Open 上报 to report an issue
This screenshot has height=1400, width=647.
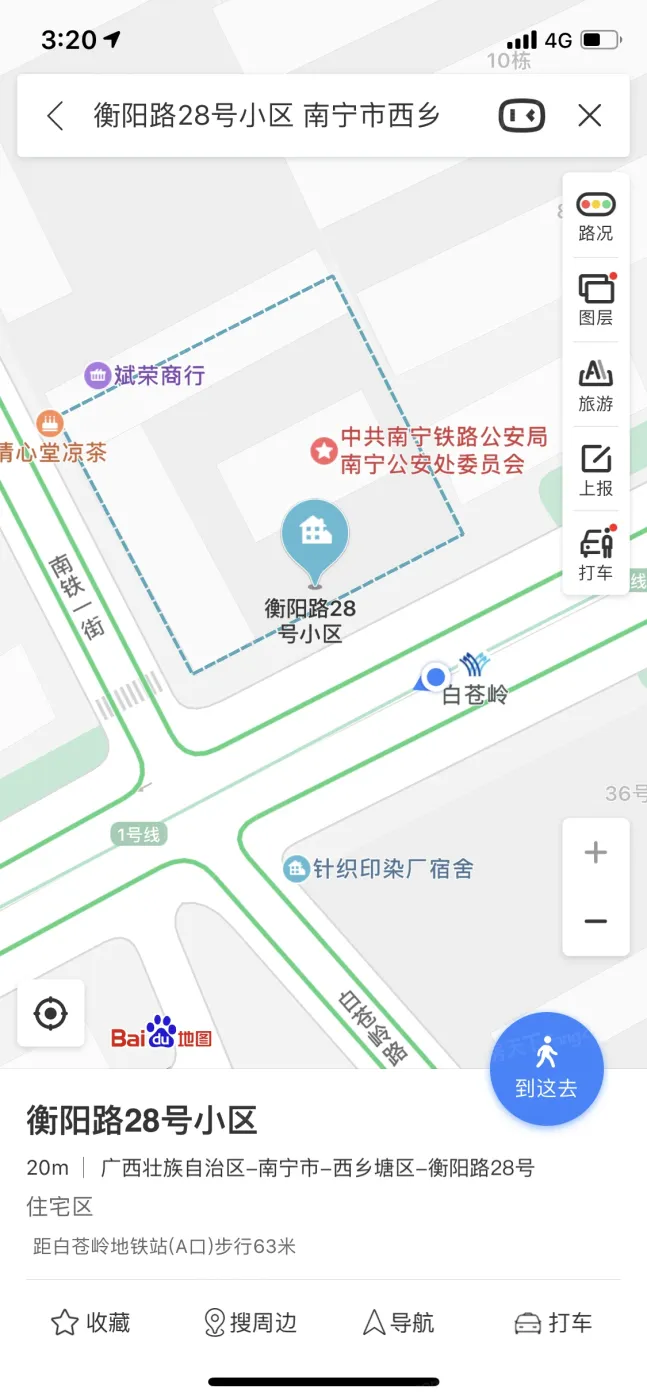click(596, 471)
